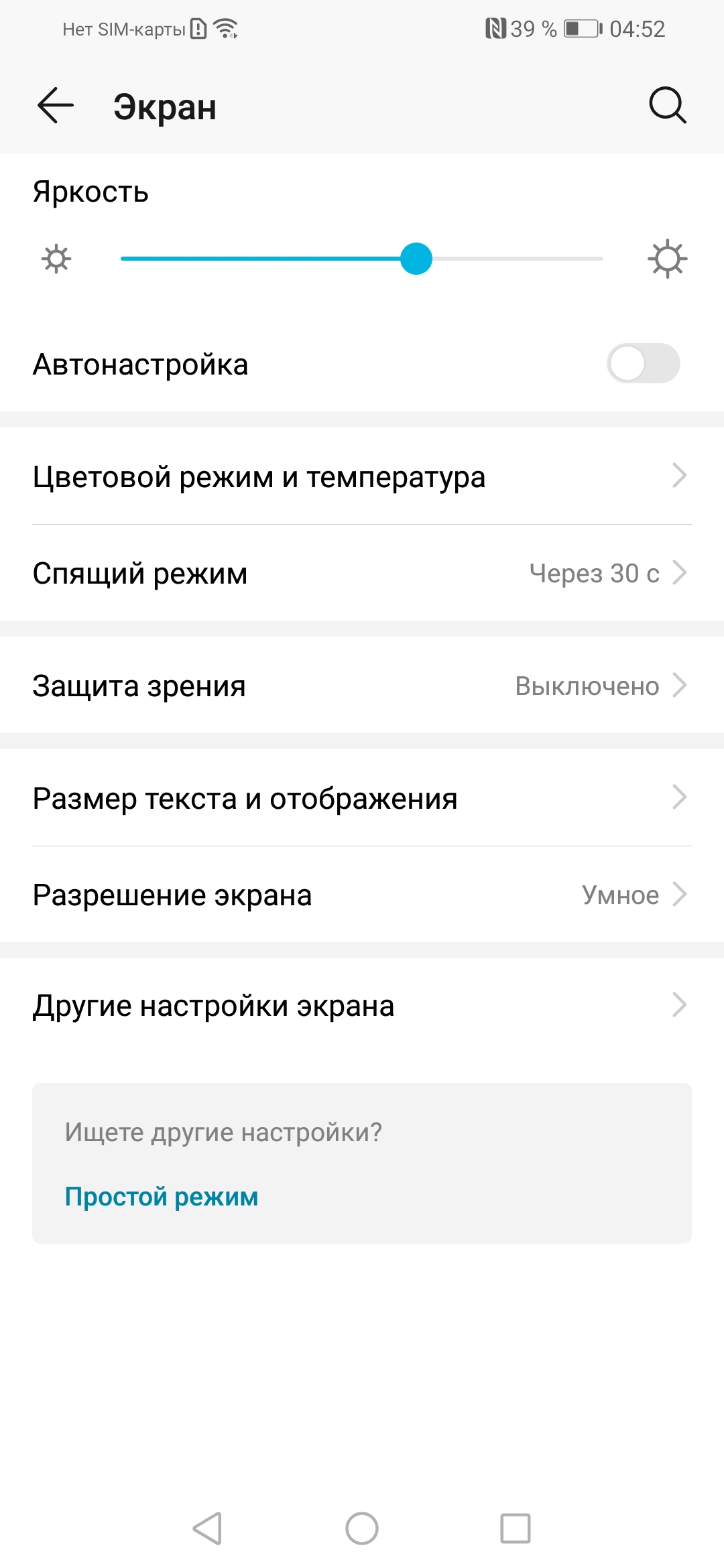Go back using the top arrow

click(55, 106)
